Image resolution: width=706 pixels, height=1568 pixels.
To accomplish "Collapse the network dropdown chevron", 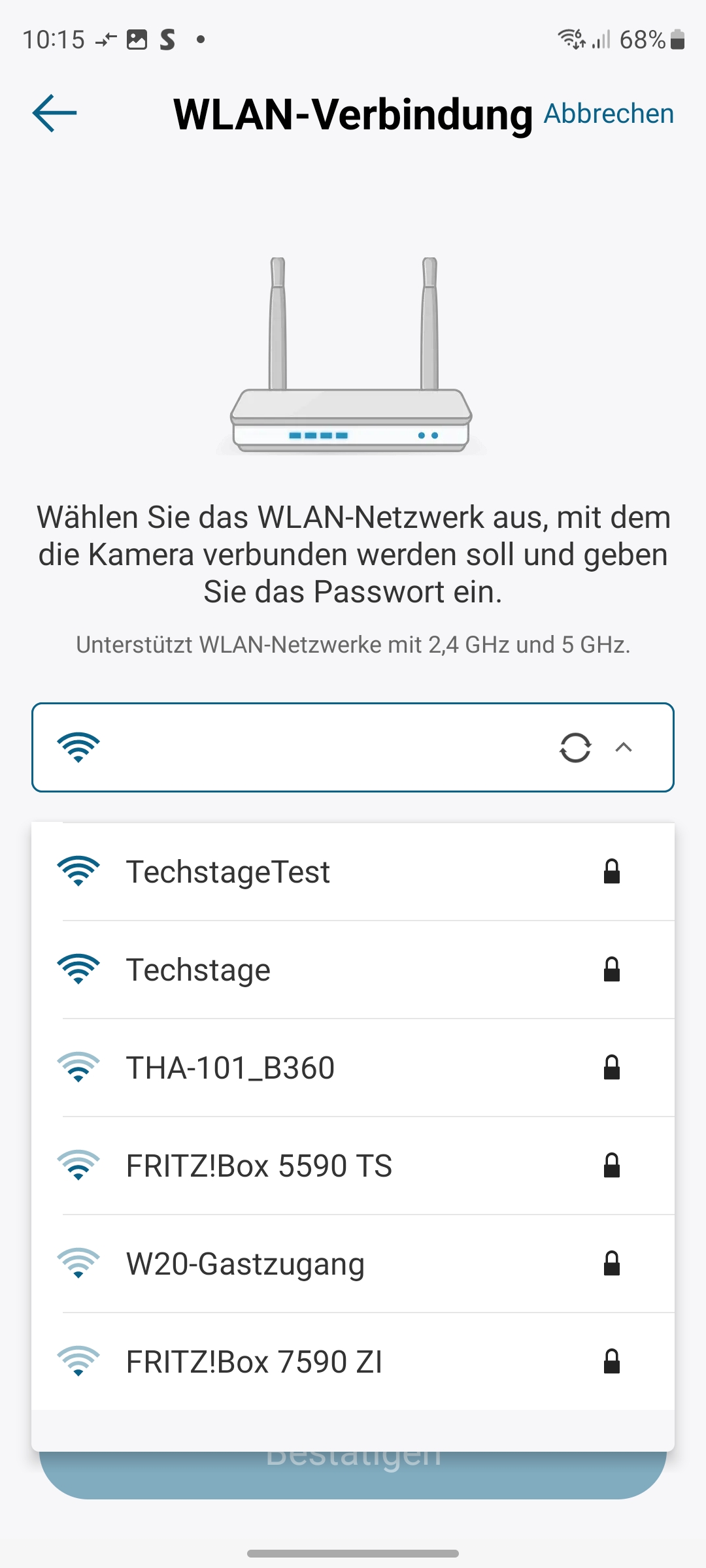I will pyautogui.click(x=624, y=747).
